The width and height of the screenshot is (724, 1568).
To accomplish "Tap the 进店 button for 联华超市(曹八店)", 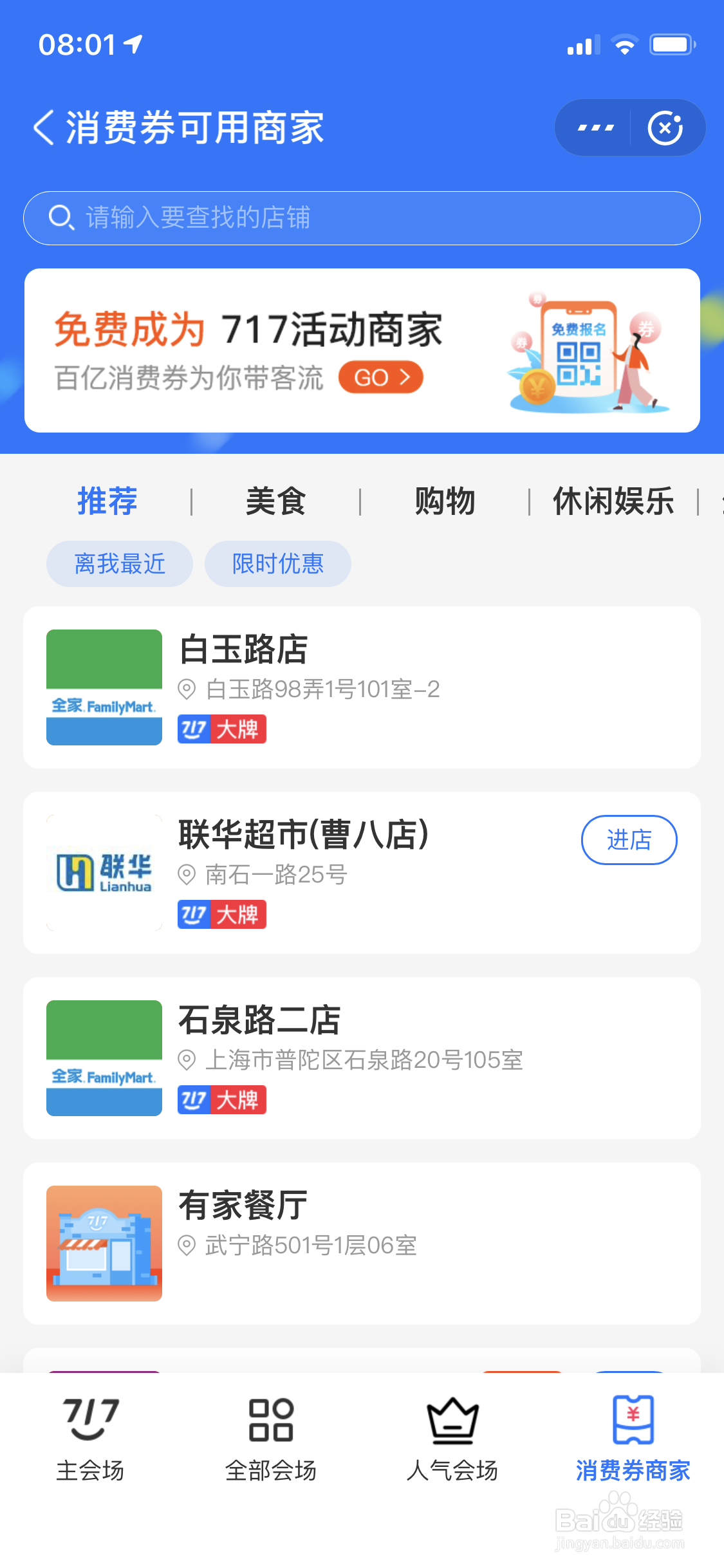I will tap(629, 840).
